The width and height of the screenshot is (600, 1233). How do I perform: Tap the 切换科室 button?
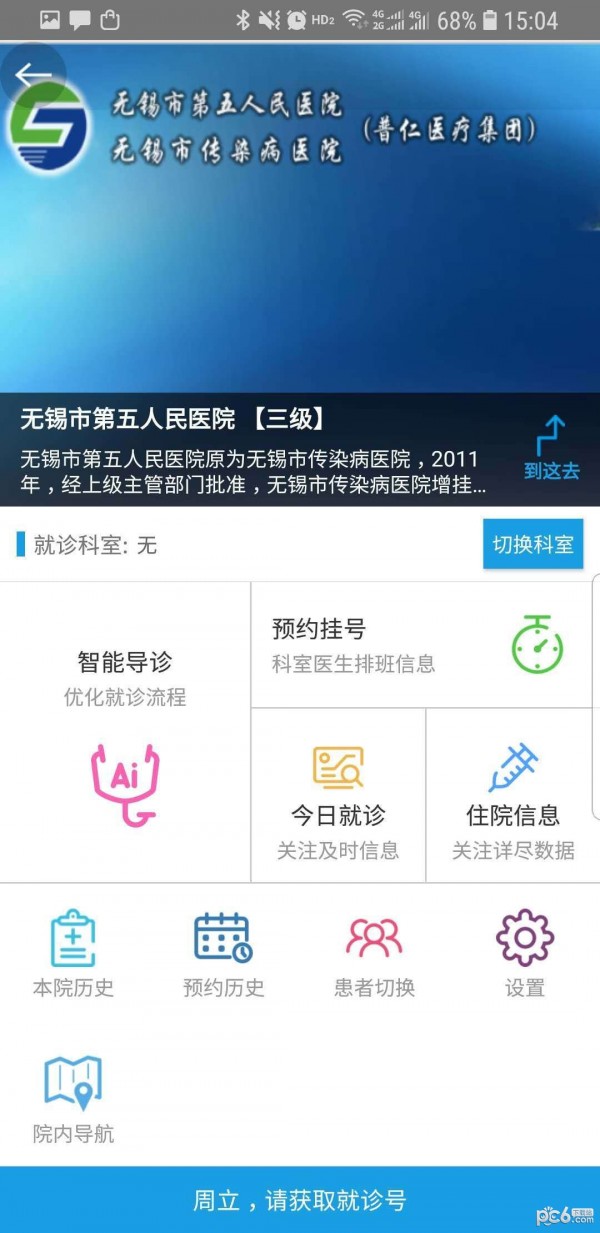pos(533,545)
